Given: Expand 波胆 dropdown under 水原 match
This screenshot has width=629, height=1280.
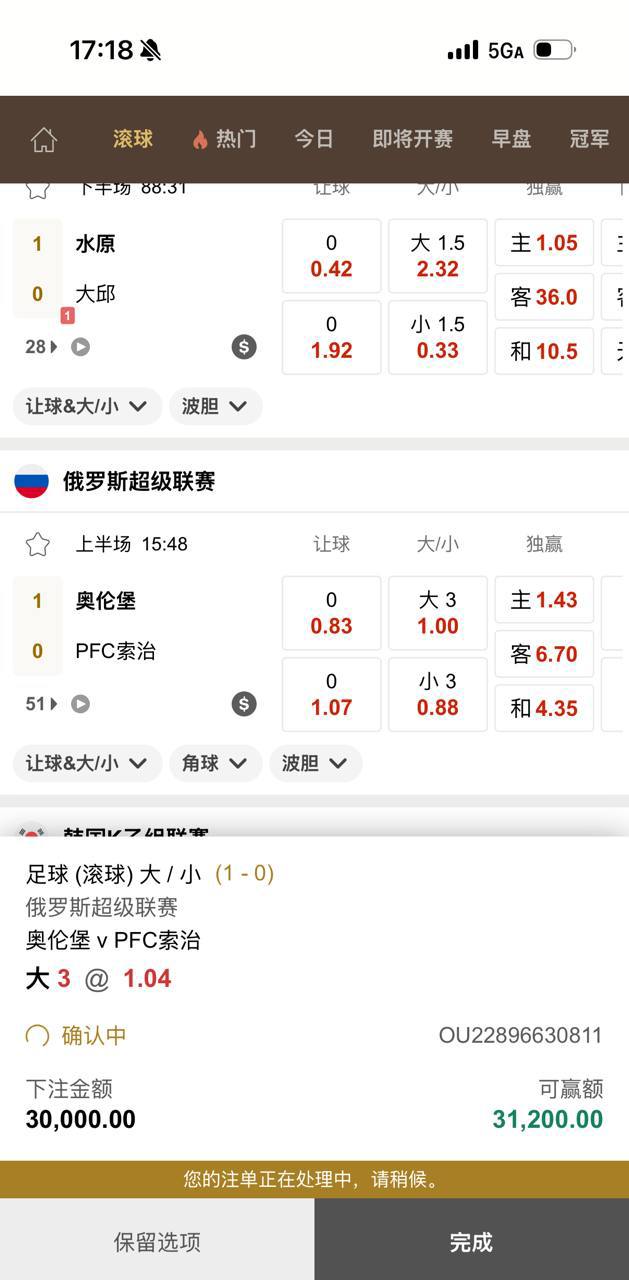Looking at the screenshot, I should (215, 406).
